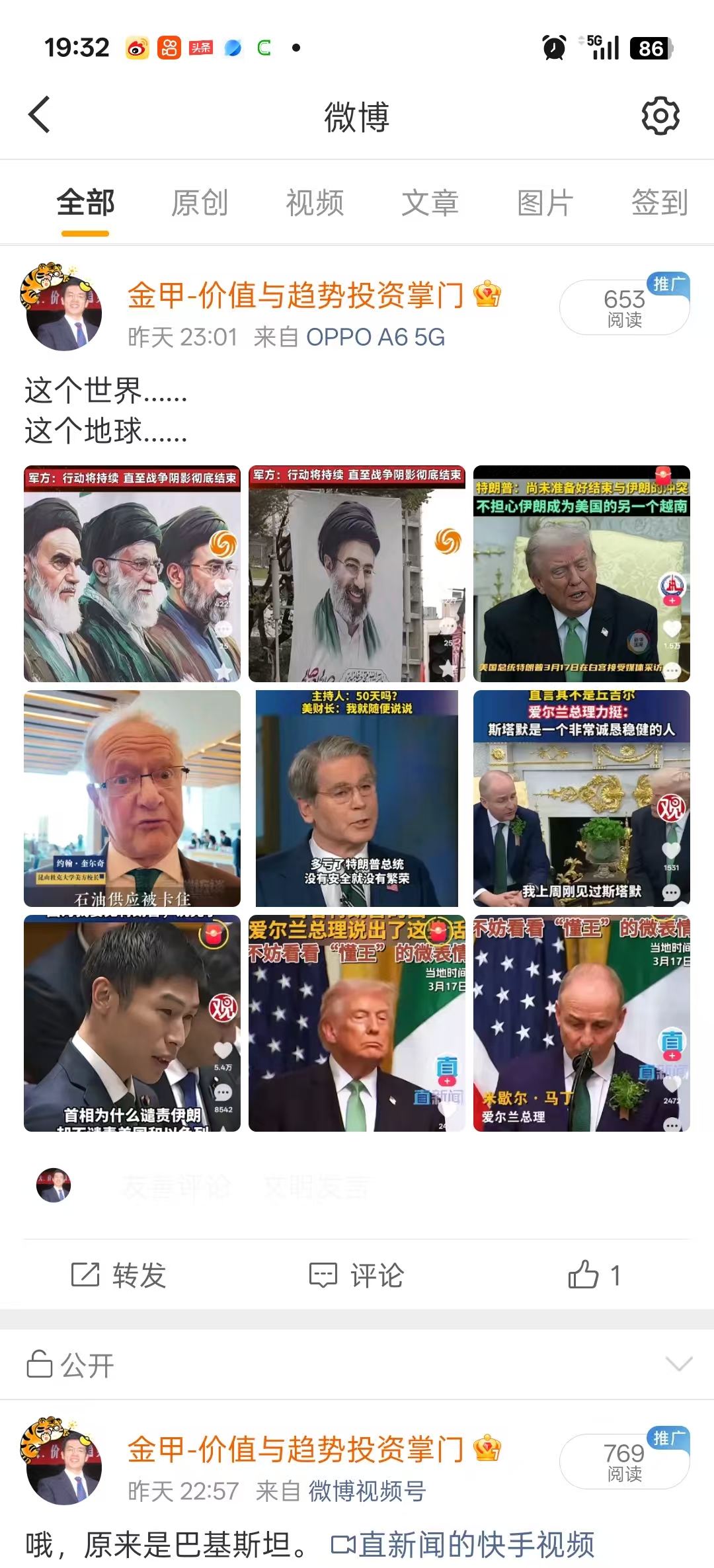This screenshot has height=1568, width=714.
Task: Open the image captioned 石油供应被卡住
Action: tap(132, 799)
